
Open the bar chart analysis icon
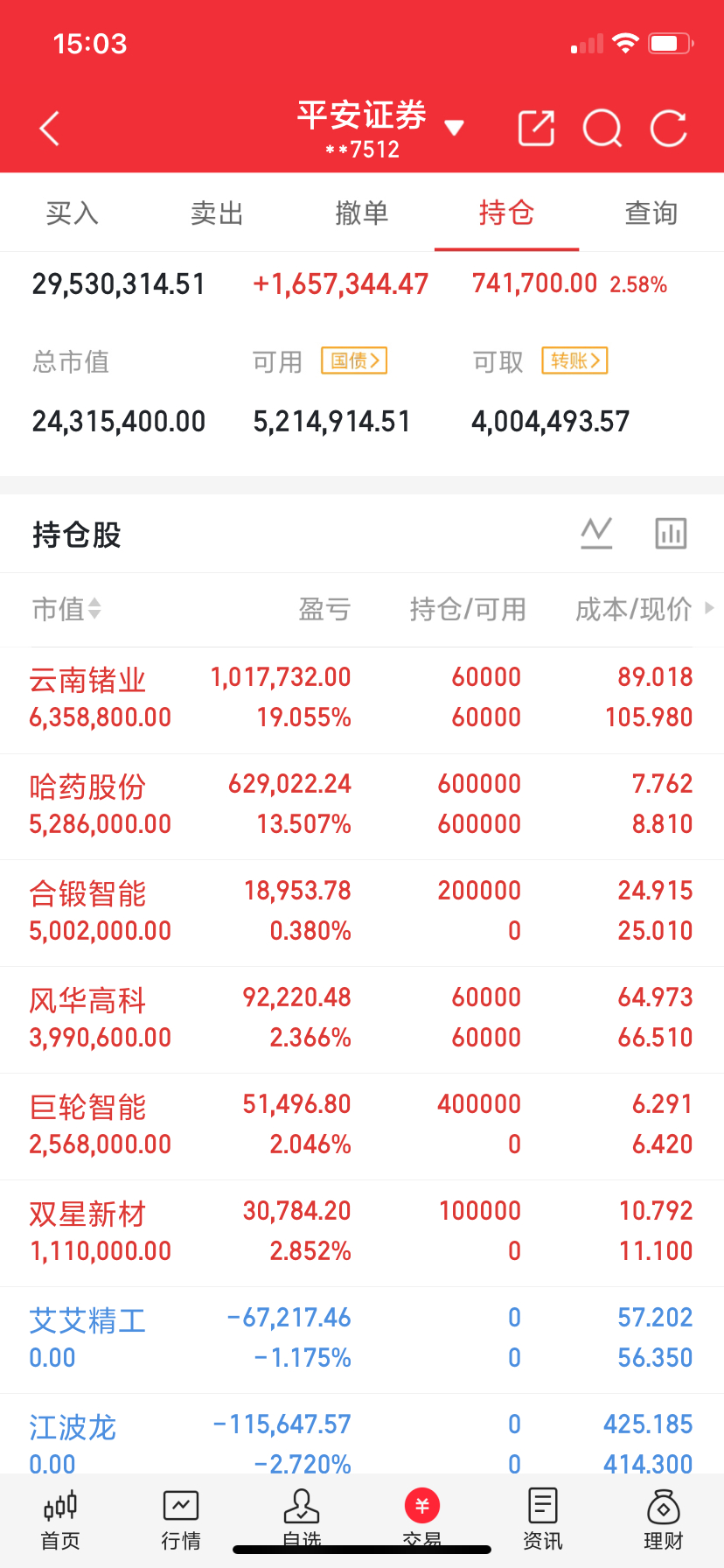(x=671, y=533)
